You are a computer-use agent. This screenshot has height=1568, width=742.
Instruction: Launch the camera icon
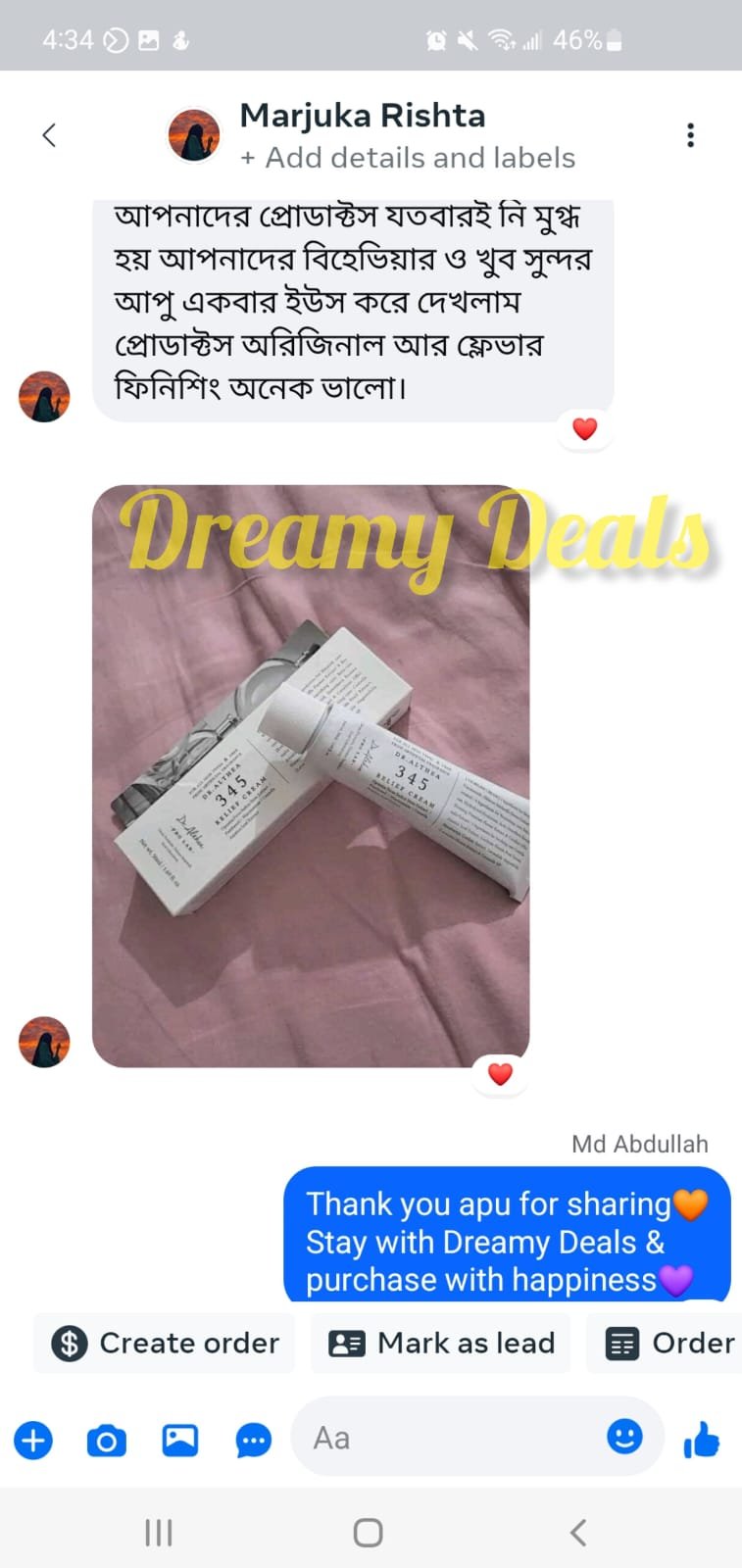pos(107,1441)
